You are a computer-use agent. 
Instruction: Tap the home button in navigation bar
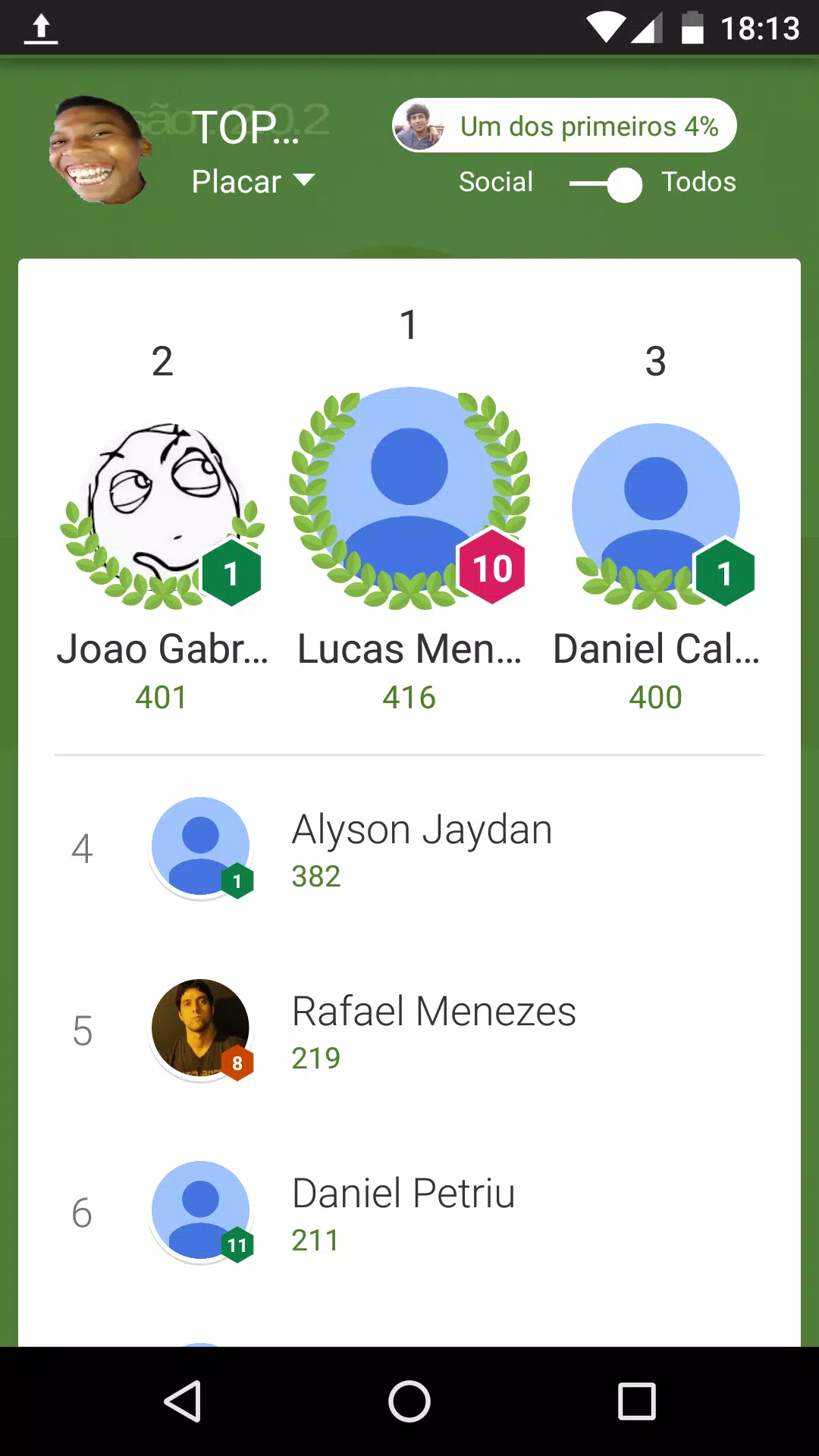[409, 1401]
